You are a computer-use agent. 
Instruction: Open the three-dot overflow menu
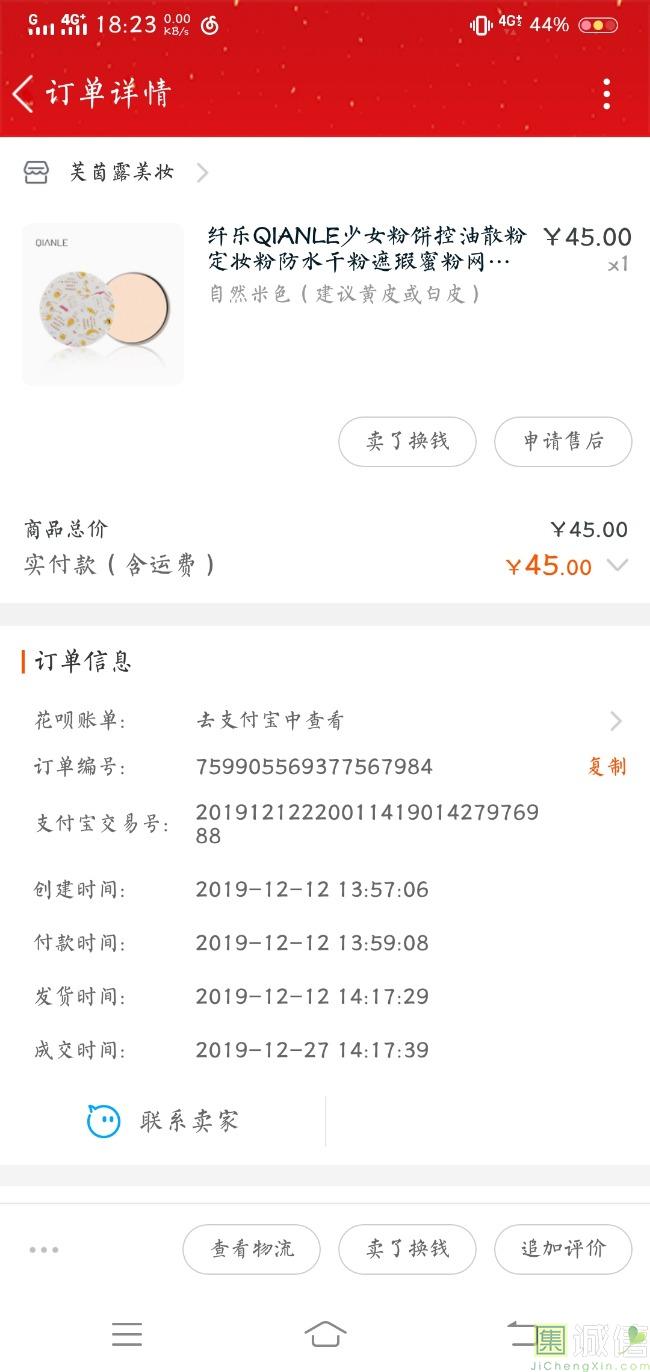point(606,94)
